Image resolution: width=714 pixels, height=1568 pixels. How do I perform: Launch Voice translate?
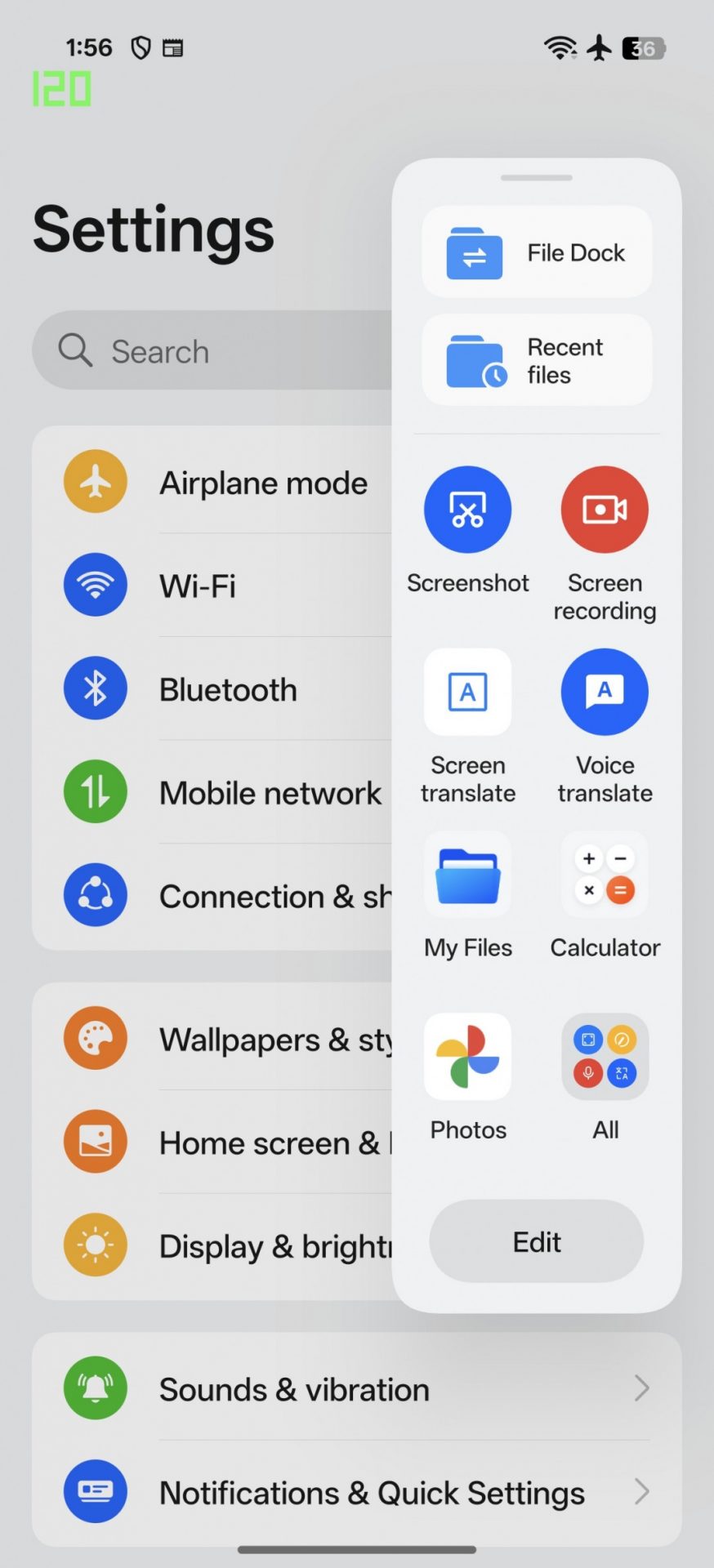(x=605, y=693)
